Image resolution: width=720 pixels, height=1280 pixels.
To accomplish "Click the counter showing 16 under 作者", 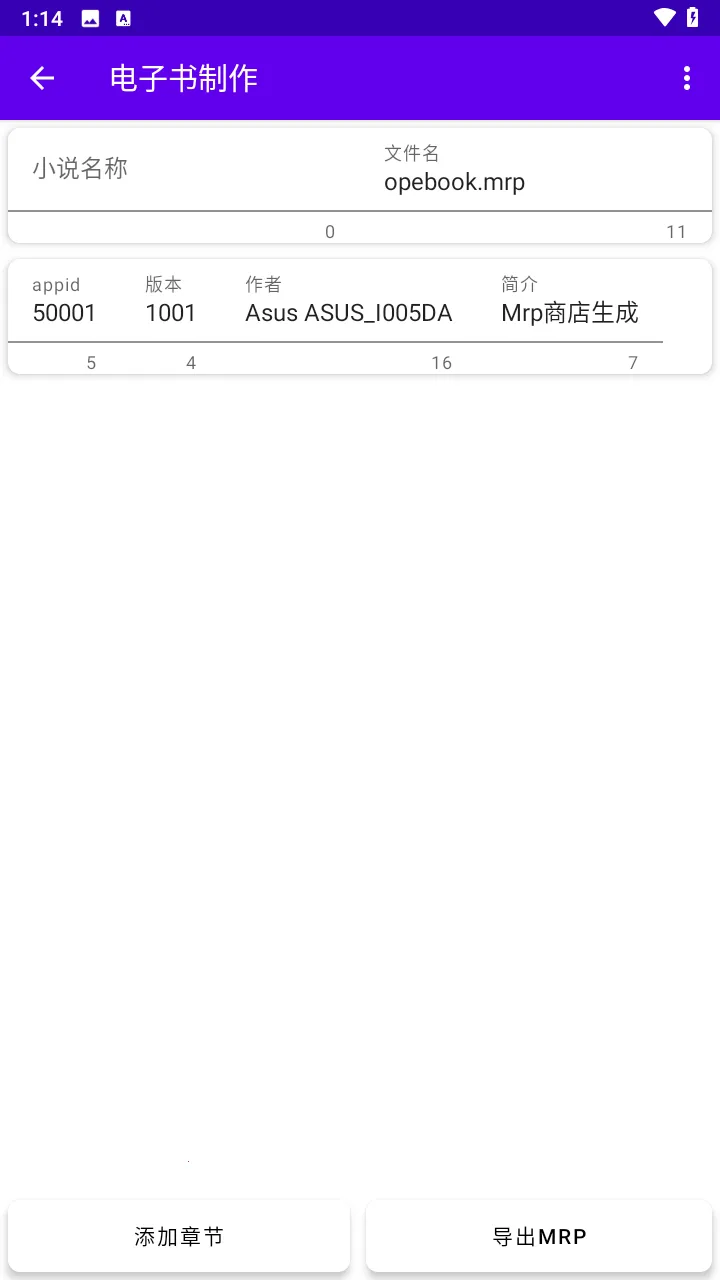I will coord(441,362).
